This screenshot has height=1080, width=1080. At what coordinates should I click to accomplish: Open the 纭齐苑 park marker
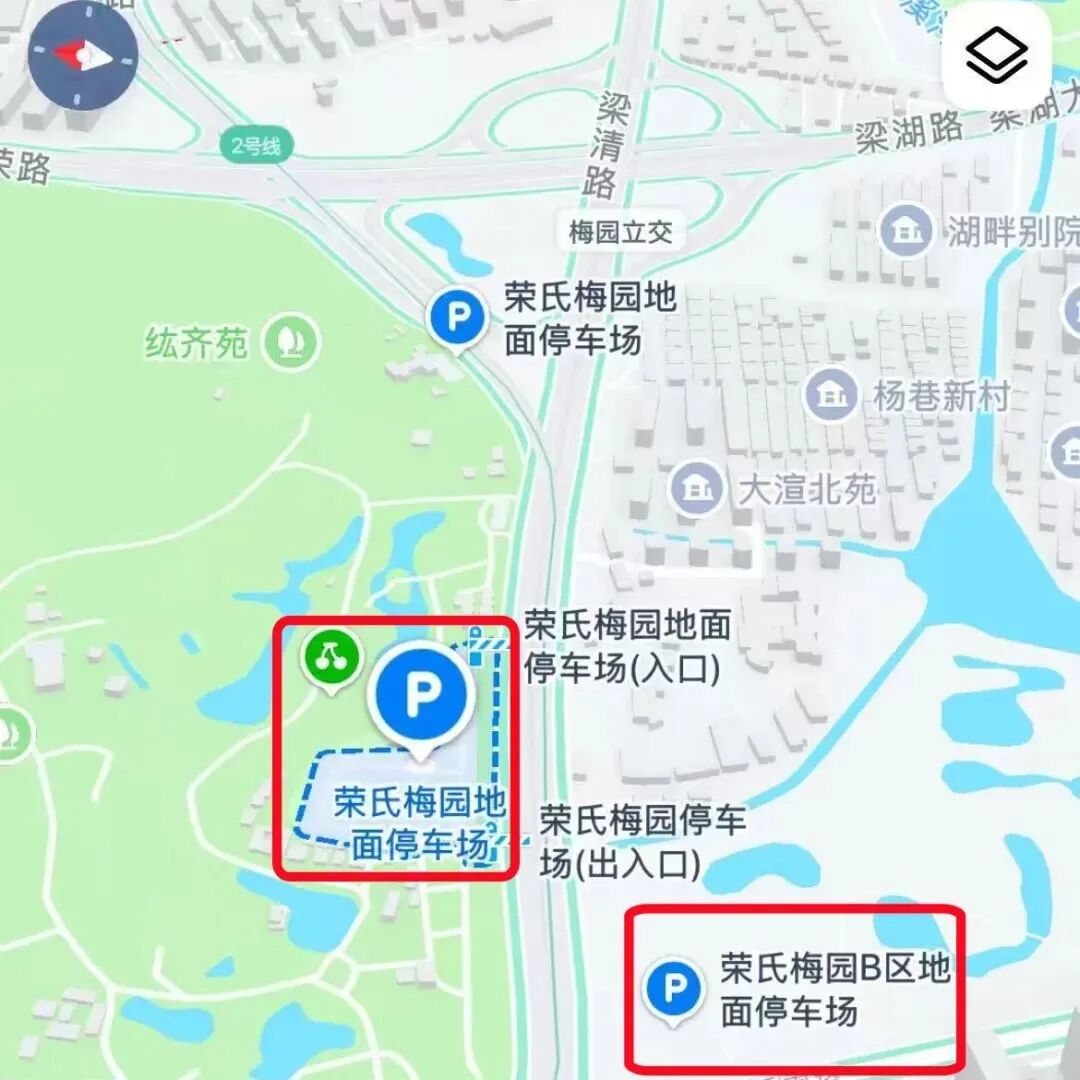pyautogui.click(x=290, y=344)
